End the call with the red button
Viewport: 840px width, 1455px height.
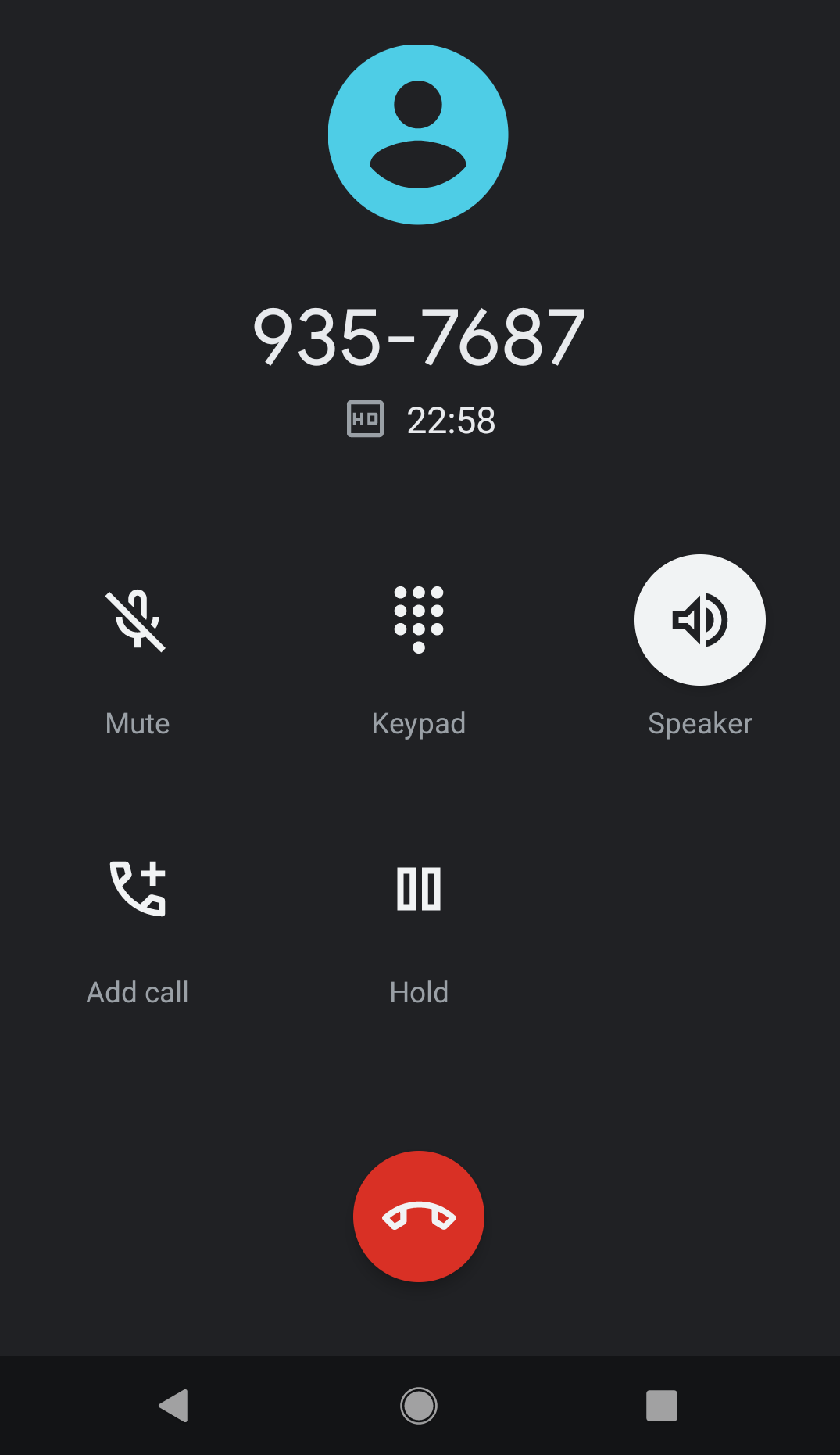[x=419, y=1216]
